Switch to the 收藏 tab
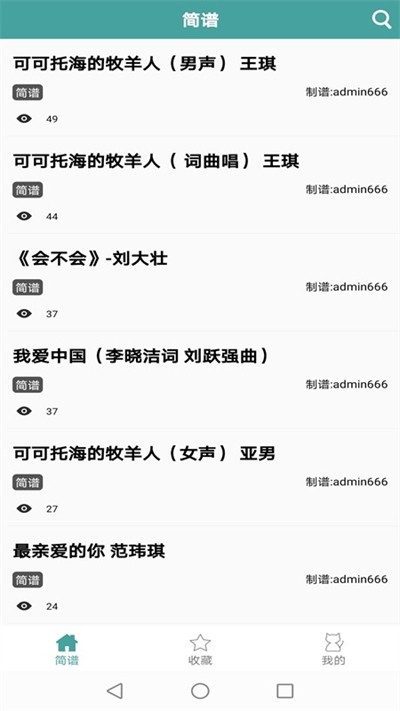 click(200, 649)
